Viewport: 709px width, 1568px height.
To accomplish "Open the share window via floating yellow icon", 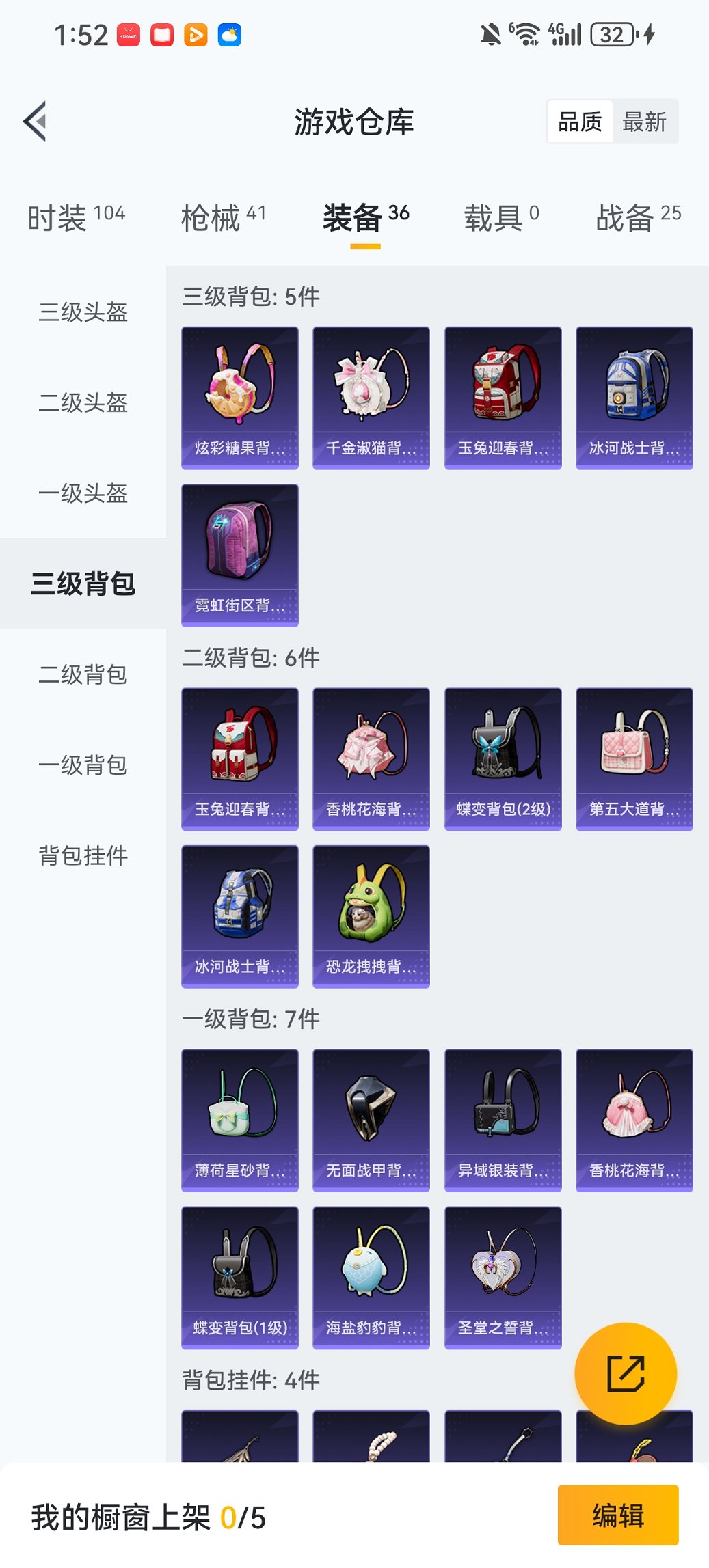I will 626,1372.
